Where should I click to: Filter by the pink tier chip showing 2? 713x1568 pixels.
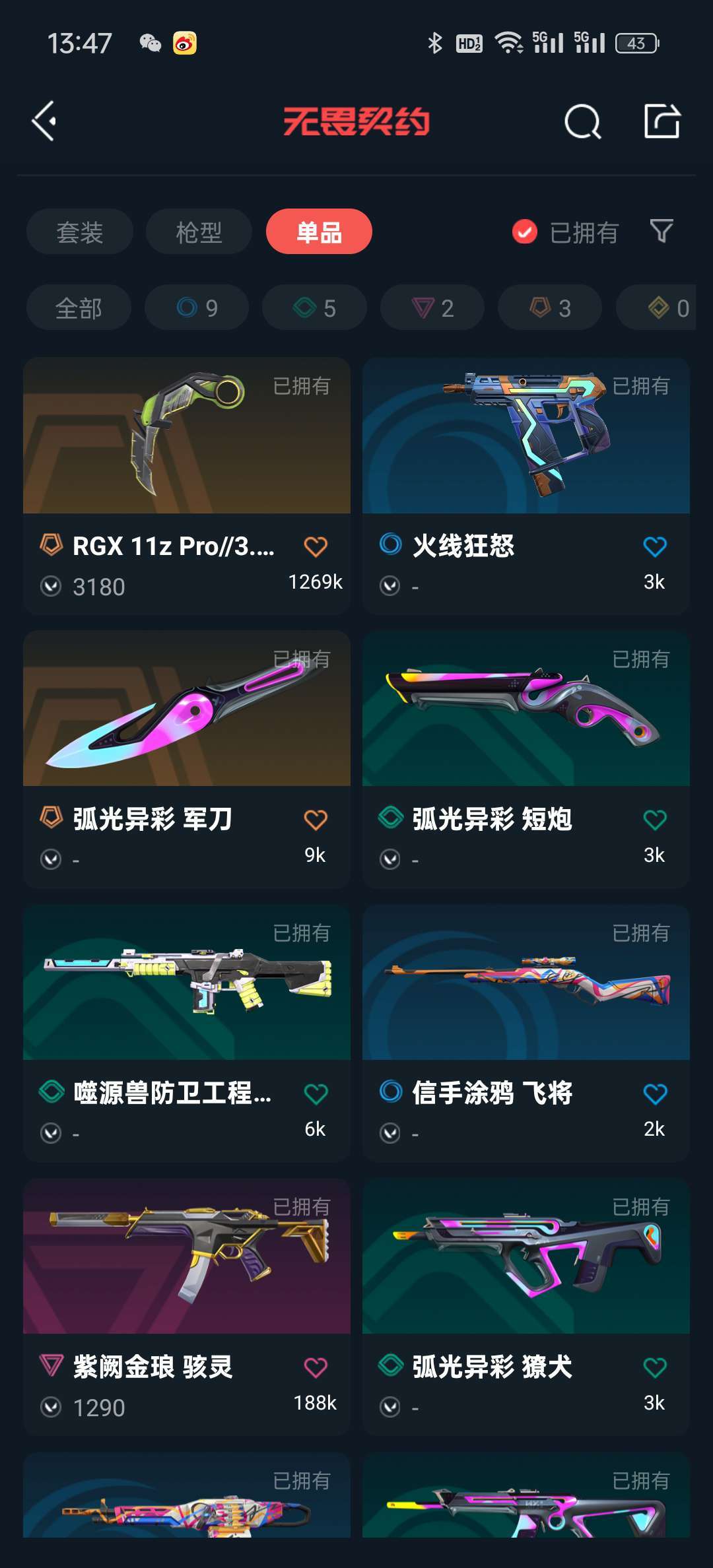[x=432, y=308]
